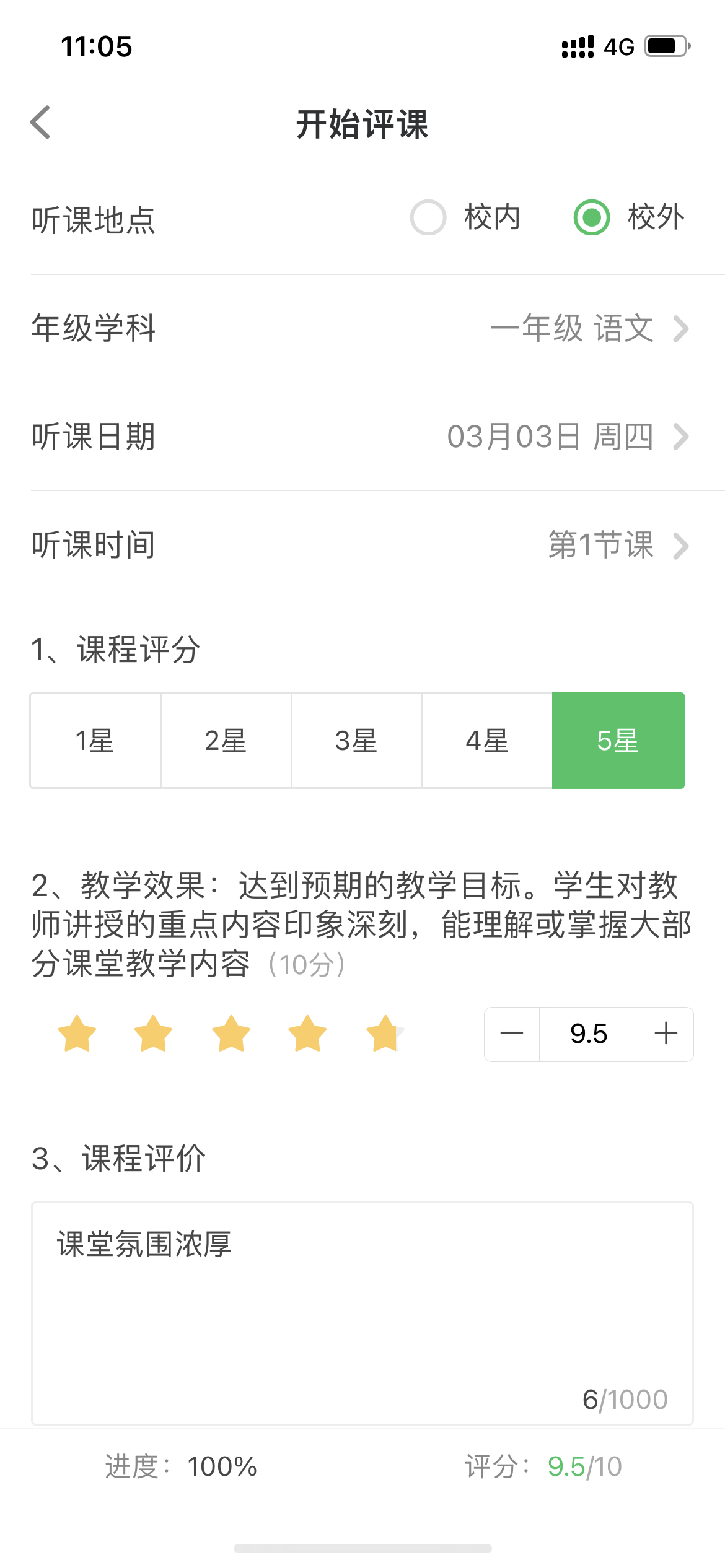Set 教学效果 to the third star
The image size is (725, 1568).
[x=231, y=1034]
